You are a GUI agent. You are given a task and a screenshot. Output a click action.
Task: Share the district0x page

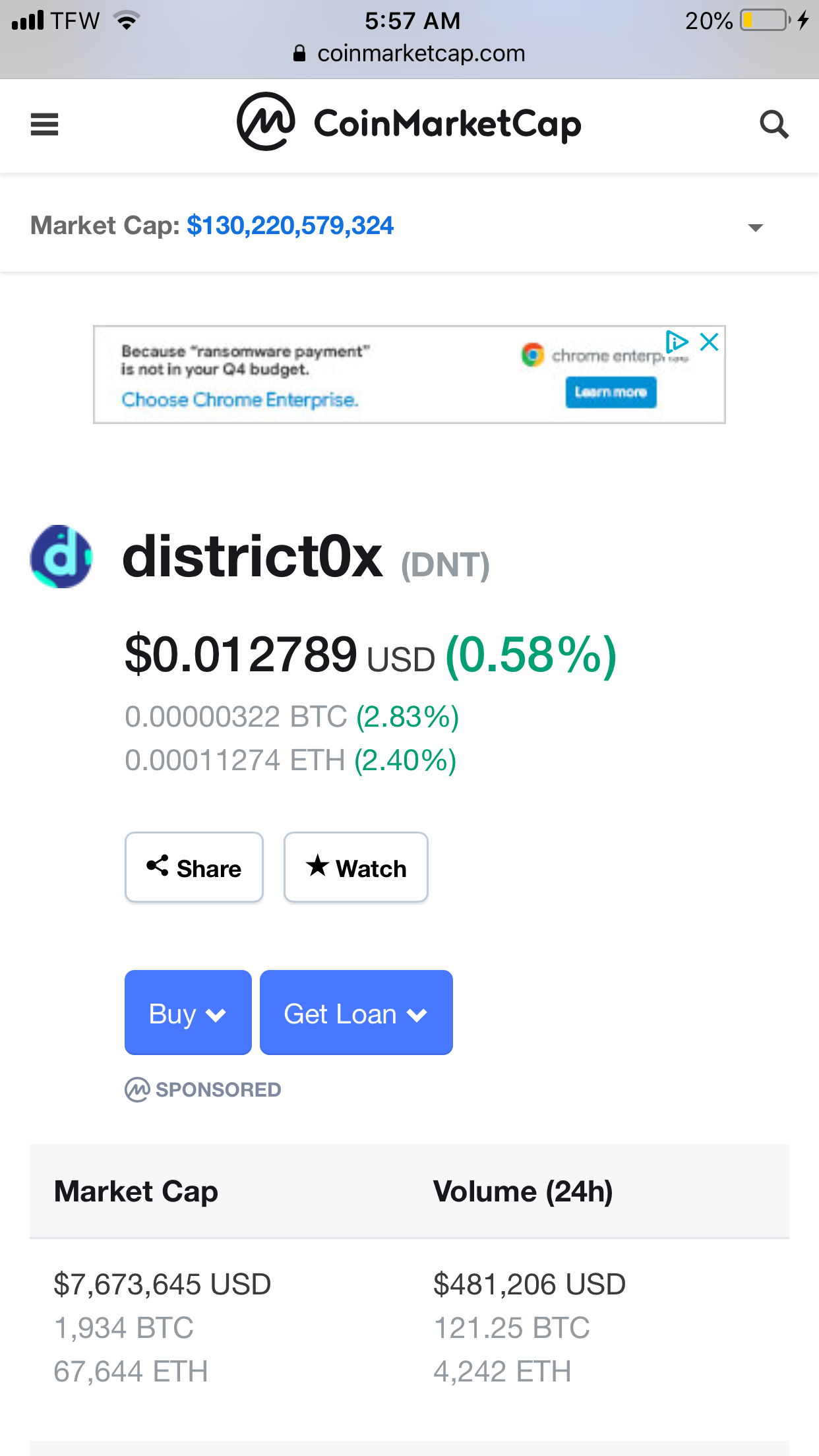tap(194, 867)
